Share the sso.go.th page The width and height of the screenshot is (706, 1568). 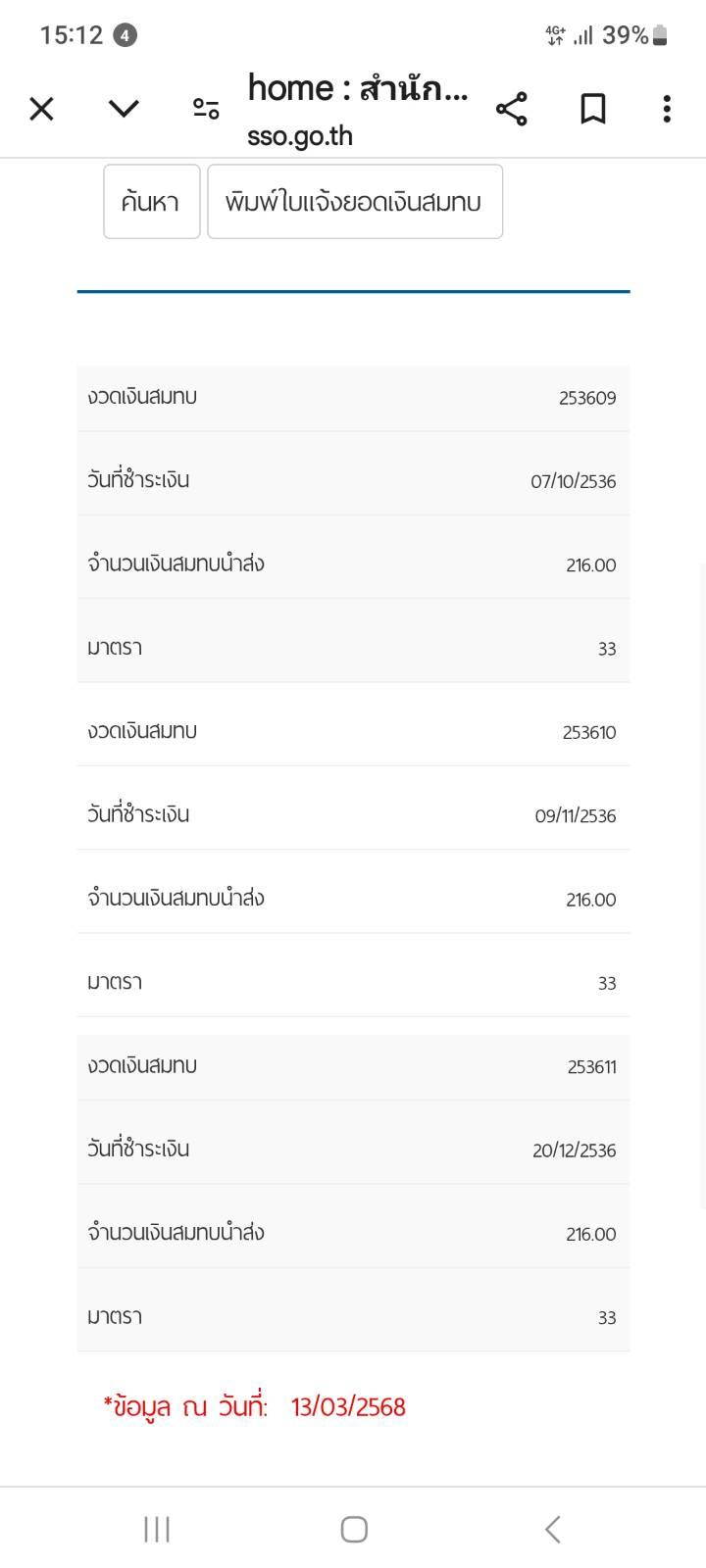(x=512, y=109)
